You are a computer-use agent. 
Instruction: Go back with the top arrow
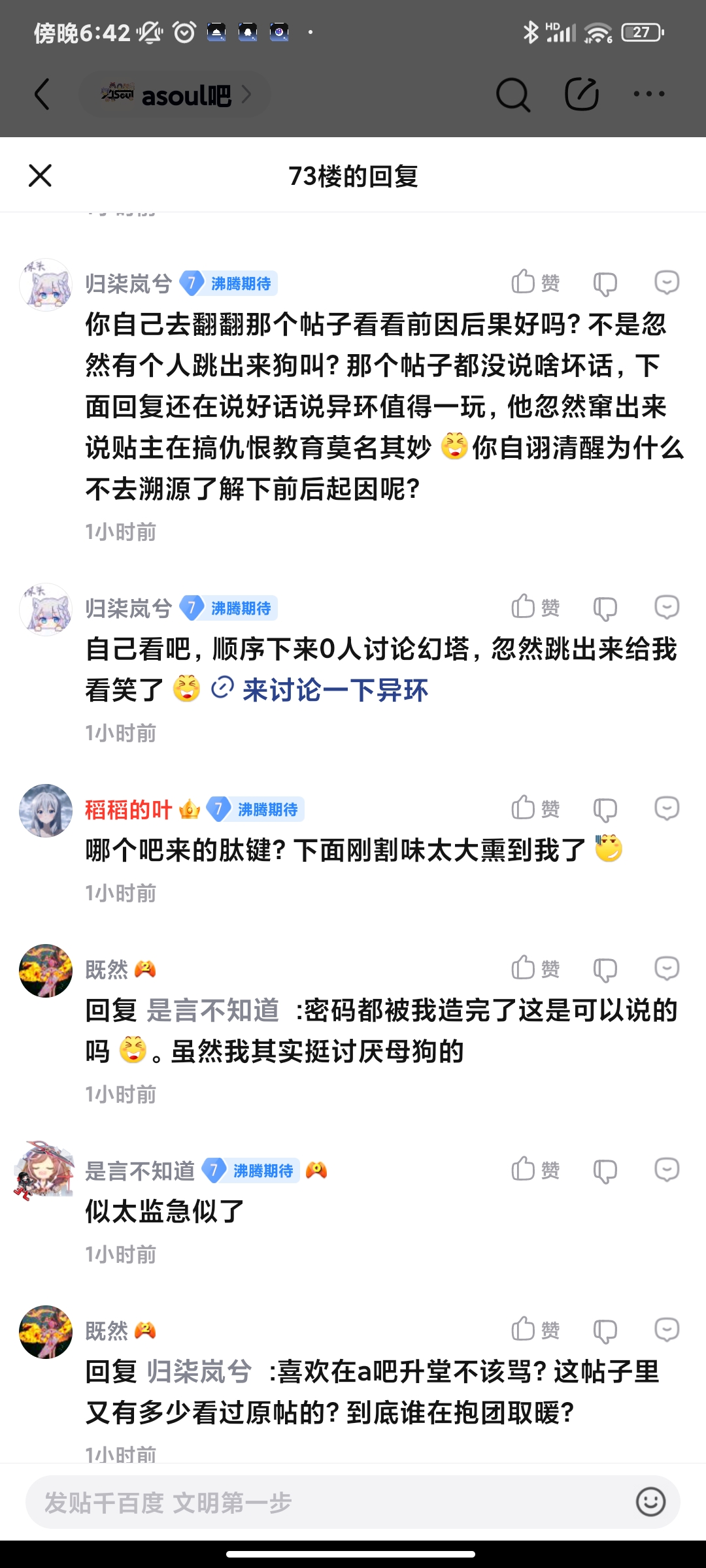42,95
